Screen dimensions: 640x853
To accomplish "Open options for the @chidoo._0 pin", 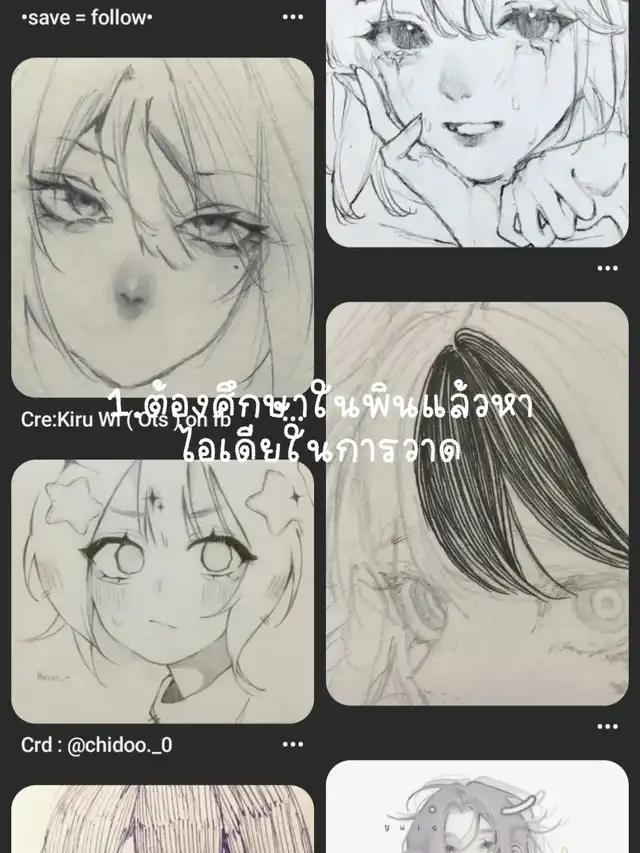I will [x=293, y=744].
